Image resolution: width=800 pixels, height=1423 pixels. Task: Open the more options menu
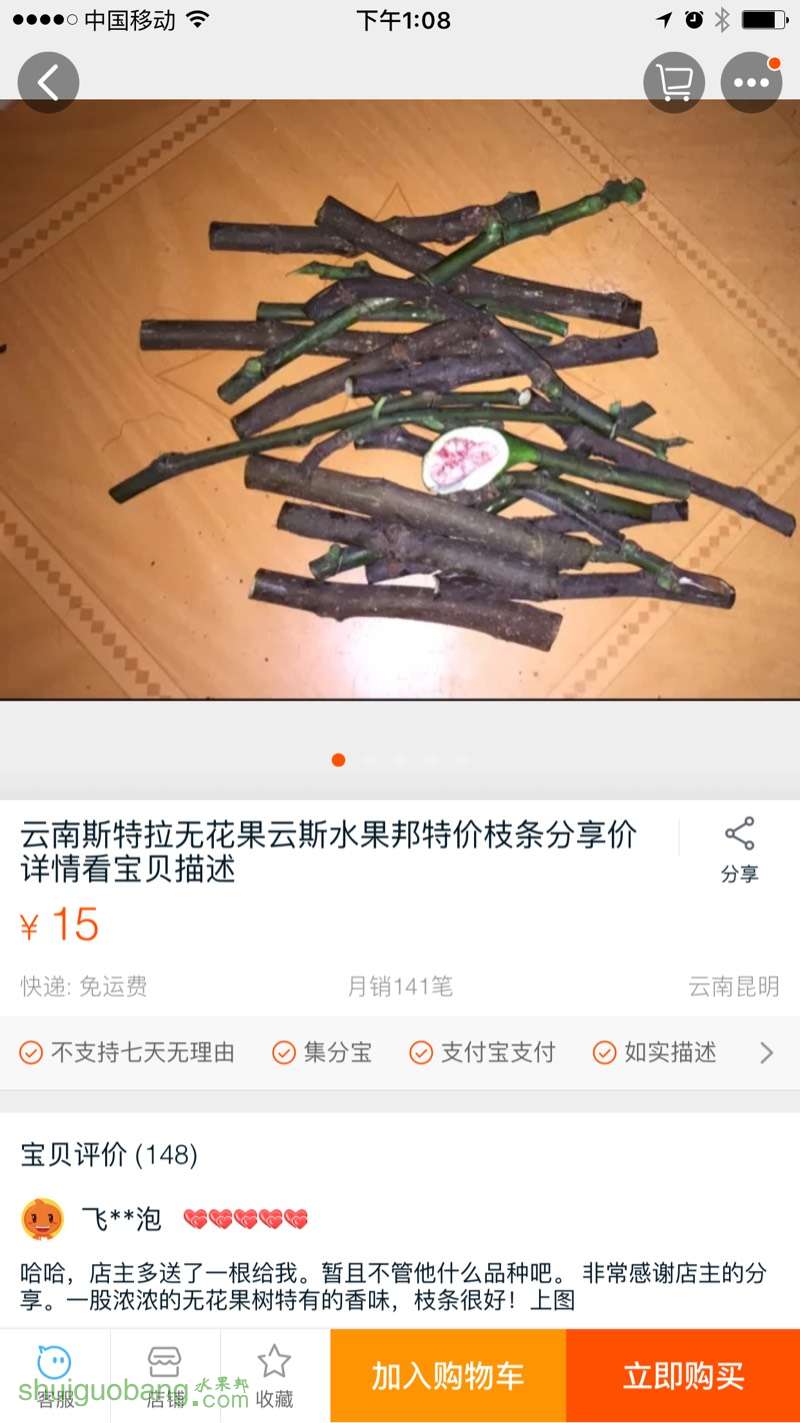751,82
